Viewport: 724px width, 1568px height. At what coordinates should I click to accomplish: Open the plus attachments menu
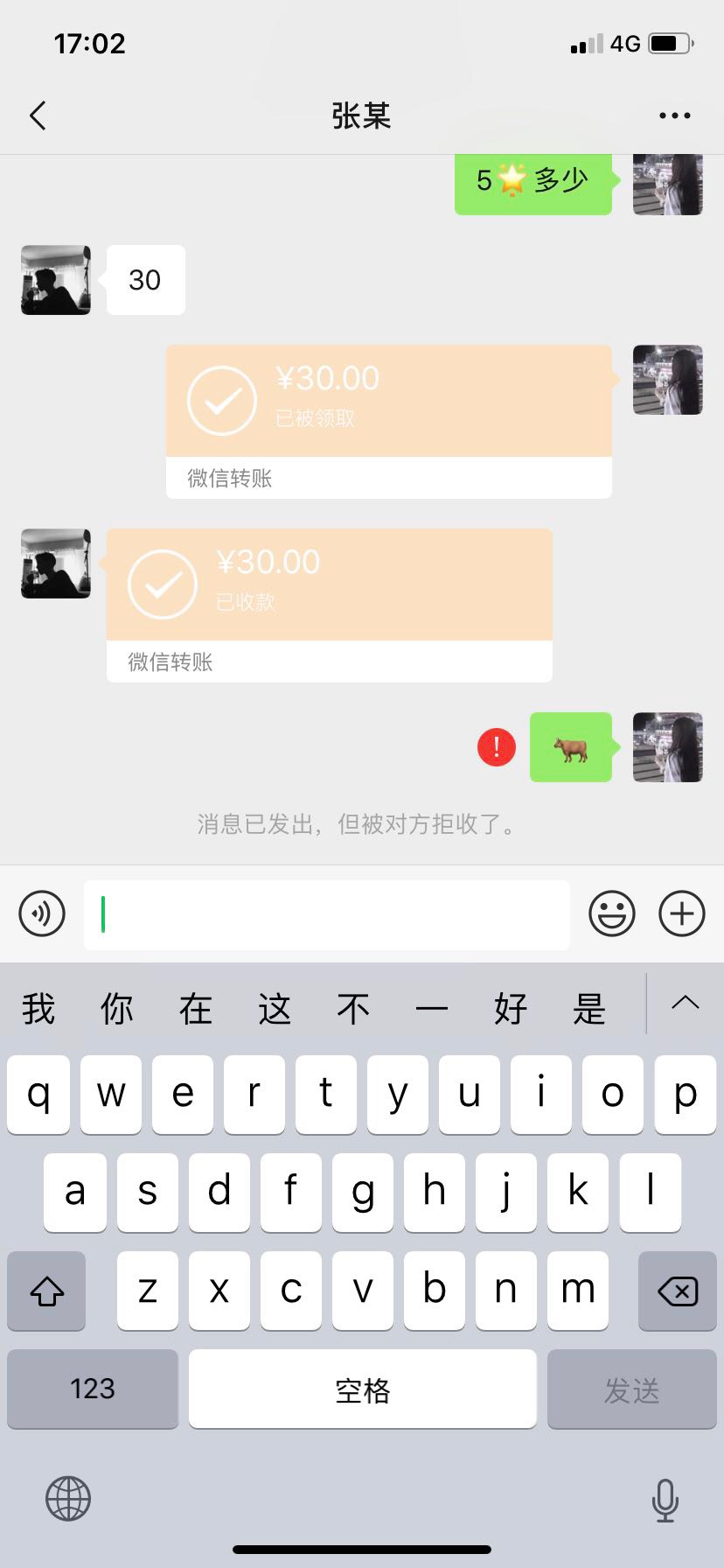(682, 913)
